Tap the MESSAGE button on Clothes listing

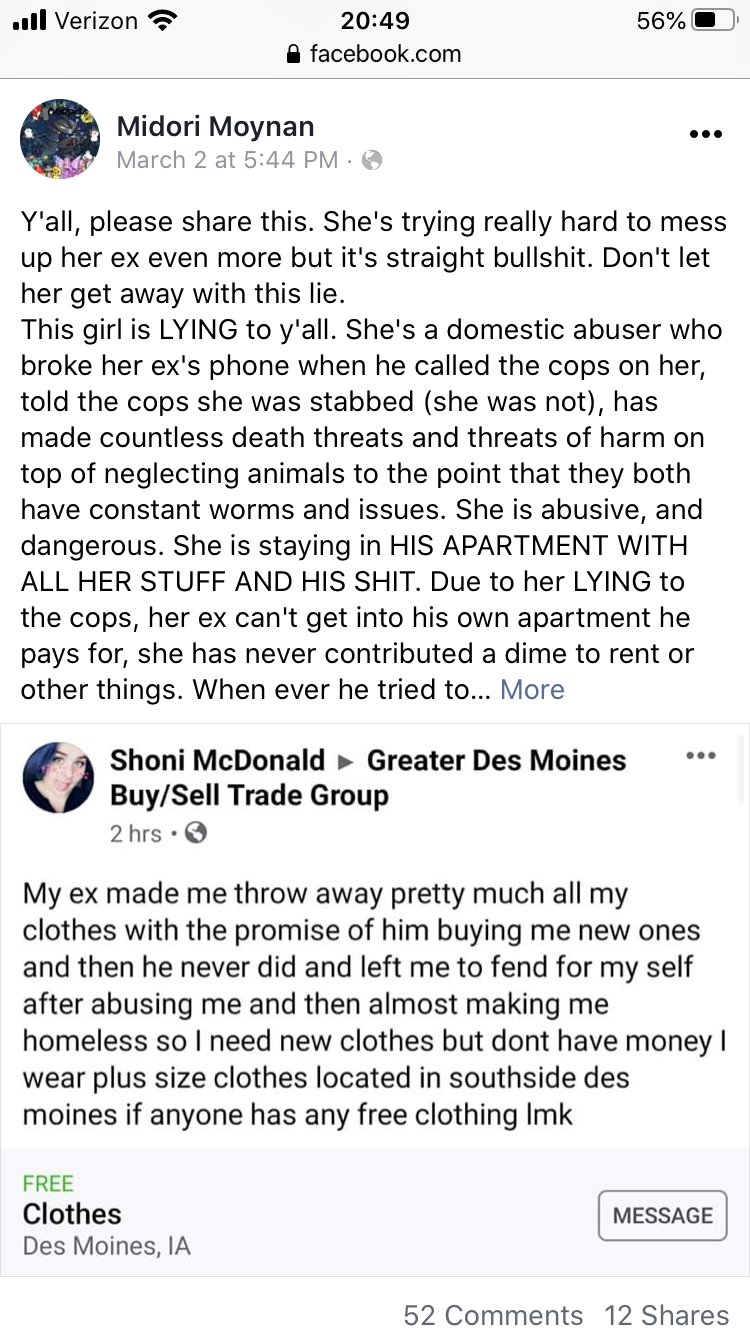click(663, 1216)
